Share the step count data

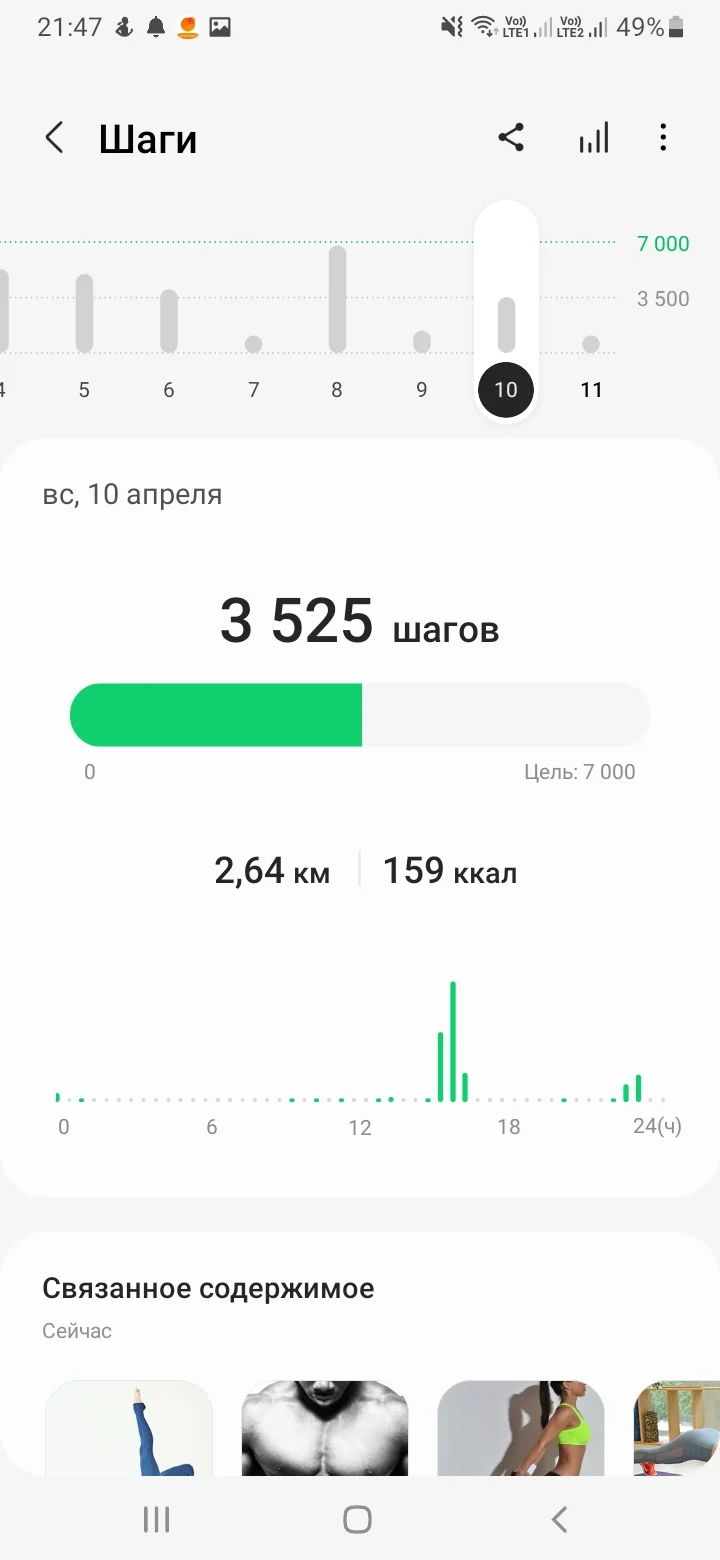(x=511, y=138)
